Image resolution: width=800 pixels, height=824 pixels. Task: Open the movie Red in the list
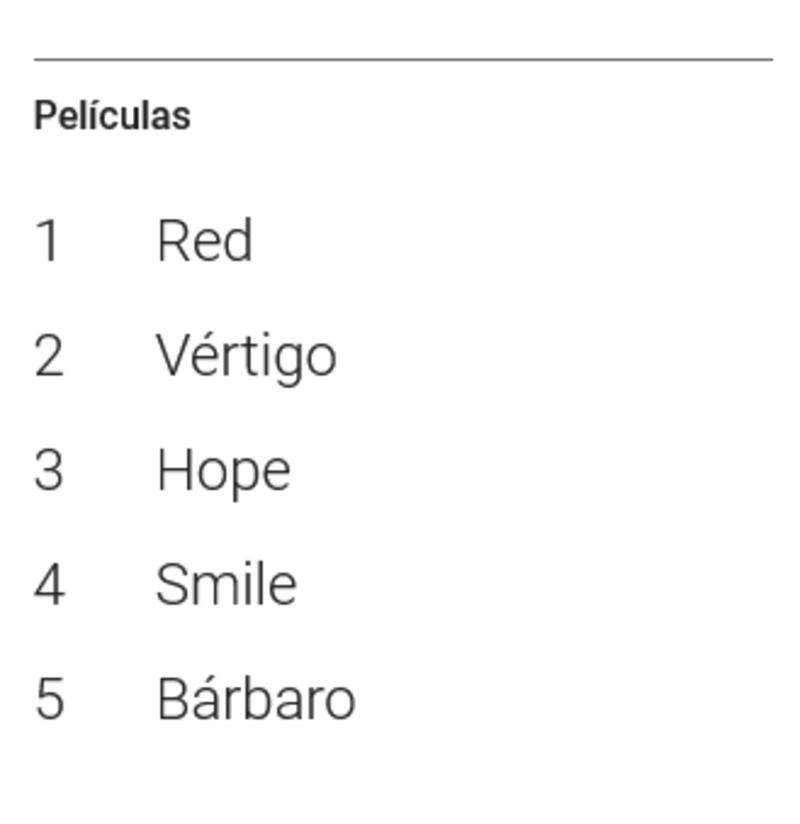204,241
